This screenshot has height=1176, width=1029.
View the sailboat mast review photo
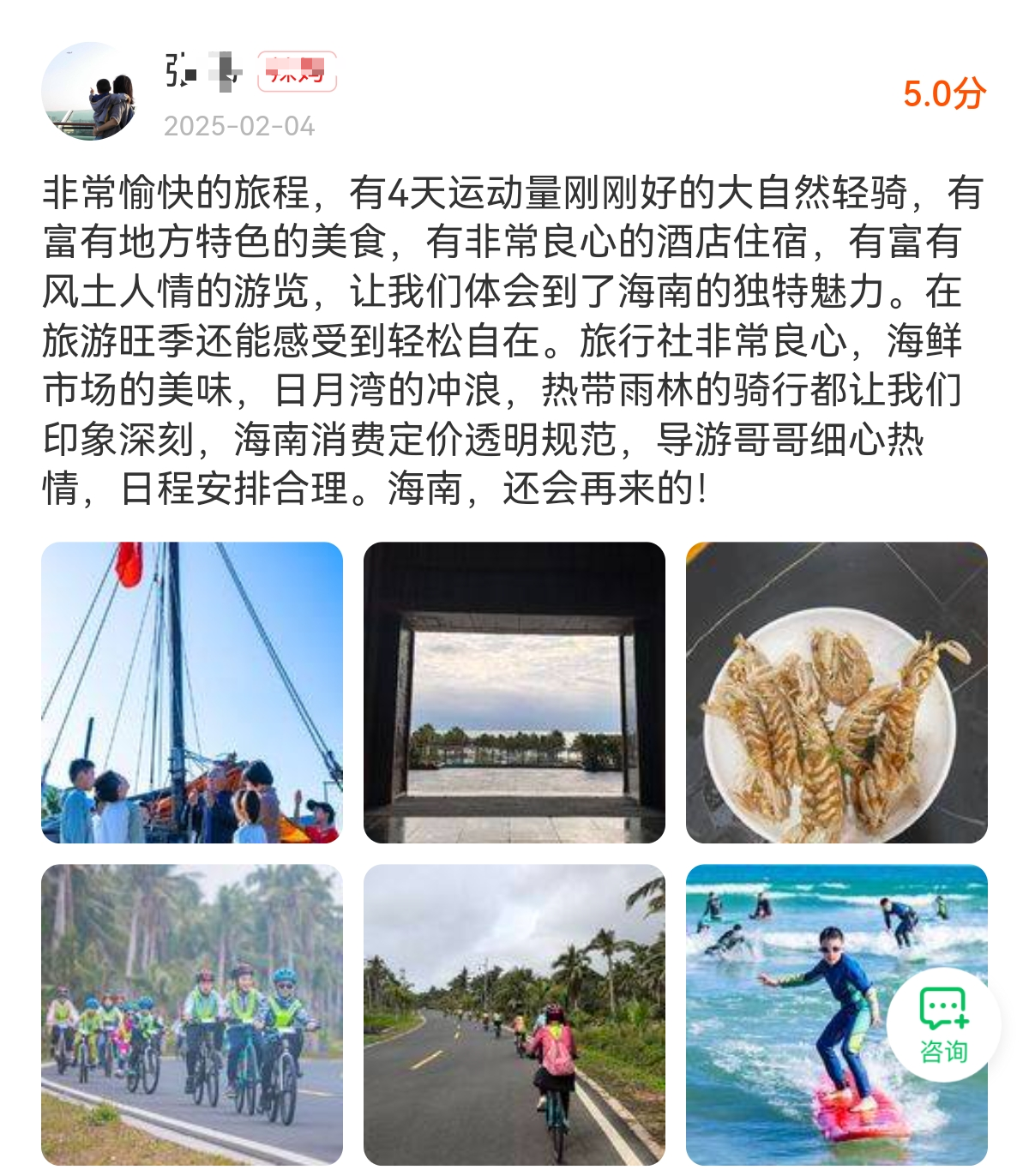192,693
